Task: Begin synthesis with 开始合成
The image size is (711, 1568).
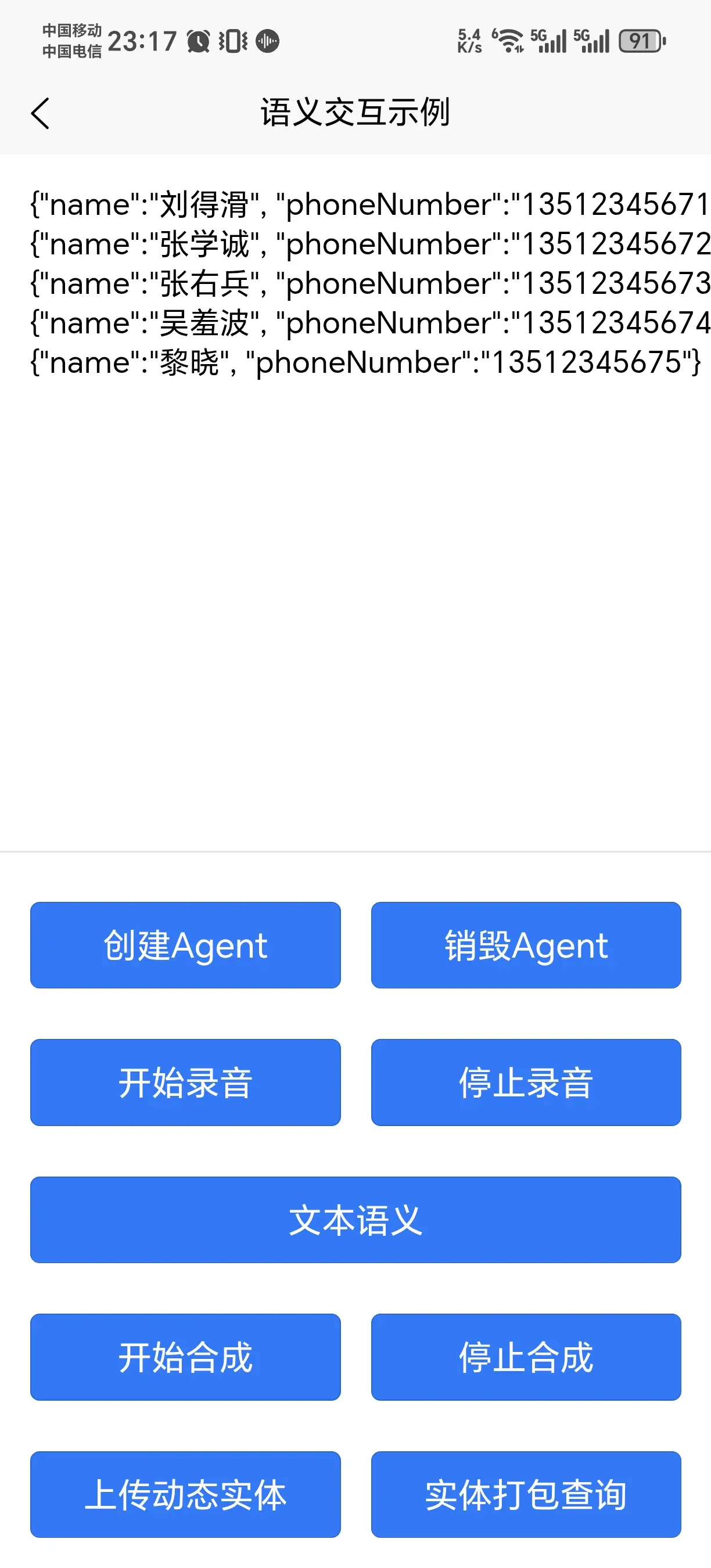Action: pyautogui.click(x=185, y=1357)
